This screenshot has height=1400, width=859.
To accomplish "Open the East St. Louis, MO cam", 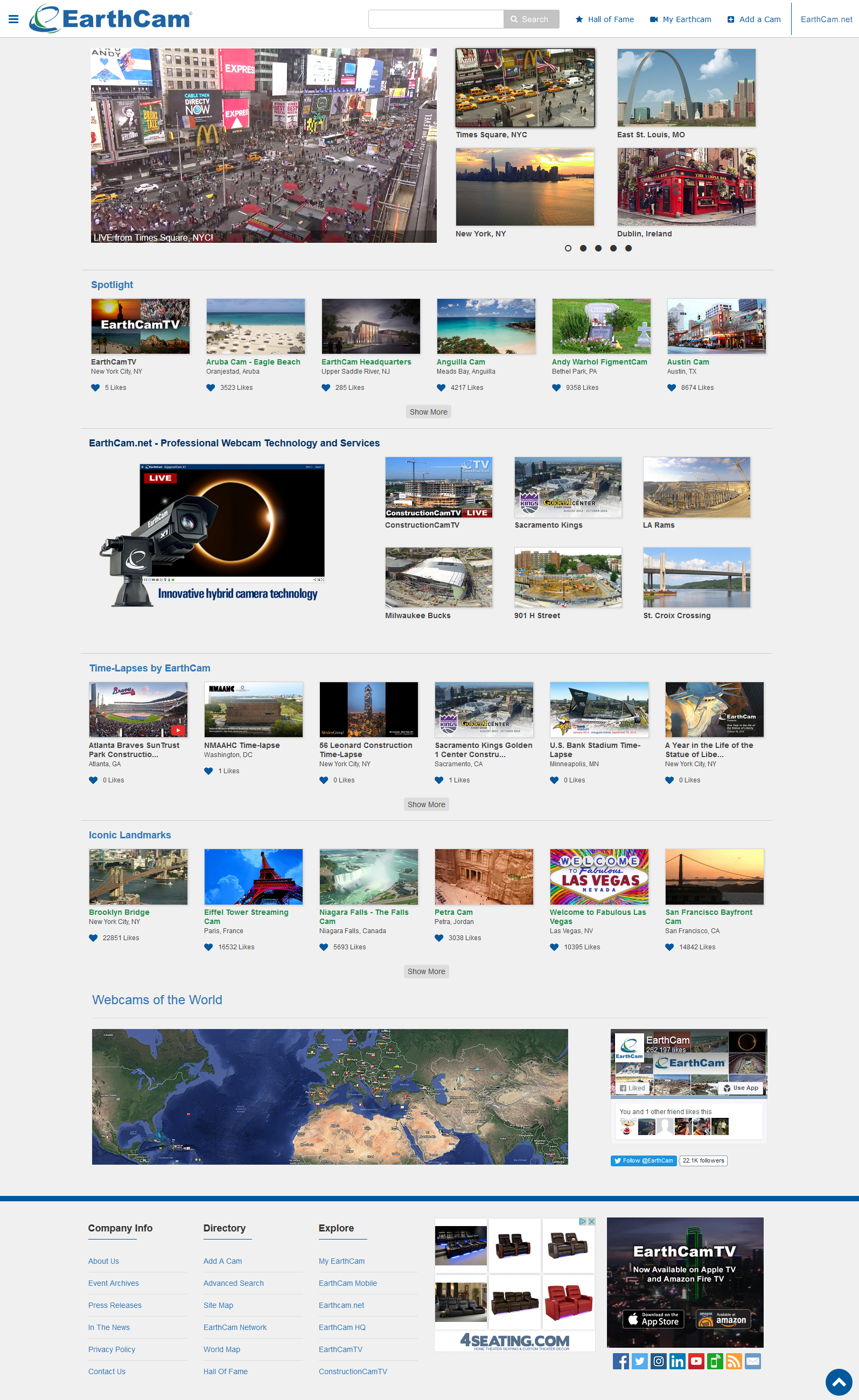I will coord(686,87).
